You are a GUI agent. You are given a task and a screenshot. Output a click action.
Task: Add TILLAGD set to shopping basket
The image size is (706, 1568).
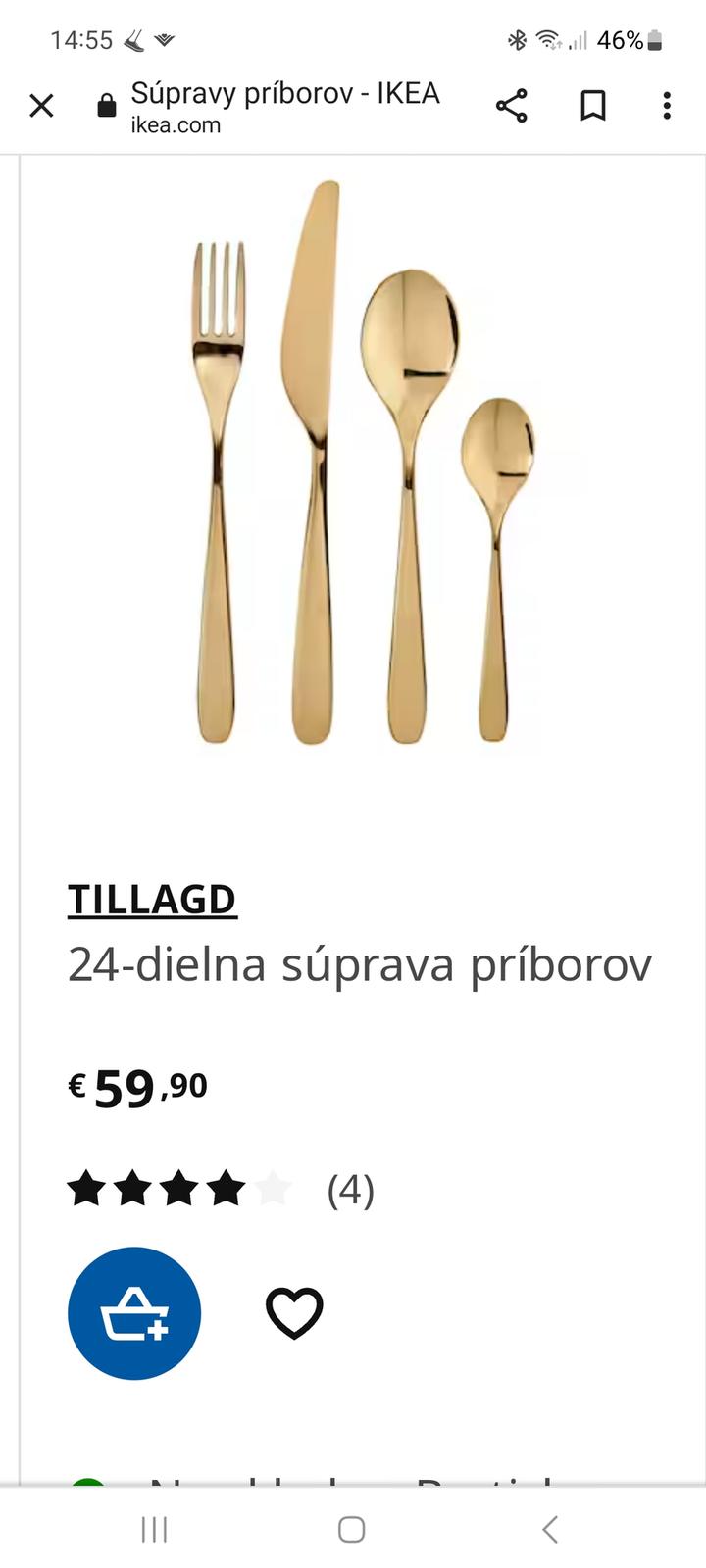(x=134, y=1313)
